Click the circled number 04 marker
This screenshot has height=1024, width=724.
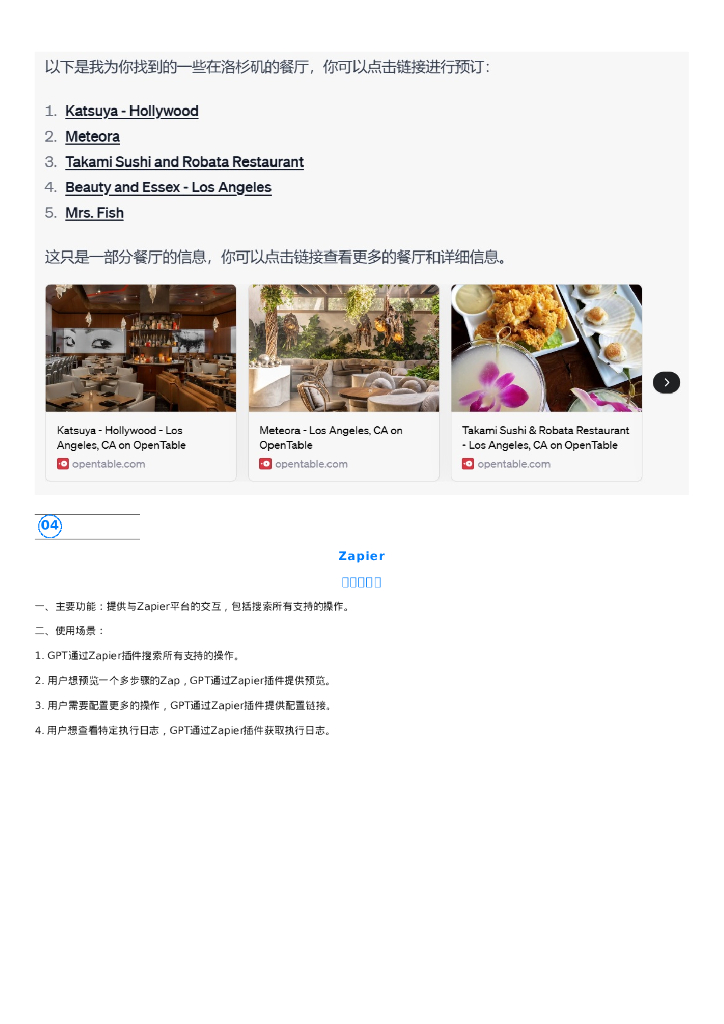[x=49, y=525]
